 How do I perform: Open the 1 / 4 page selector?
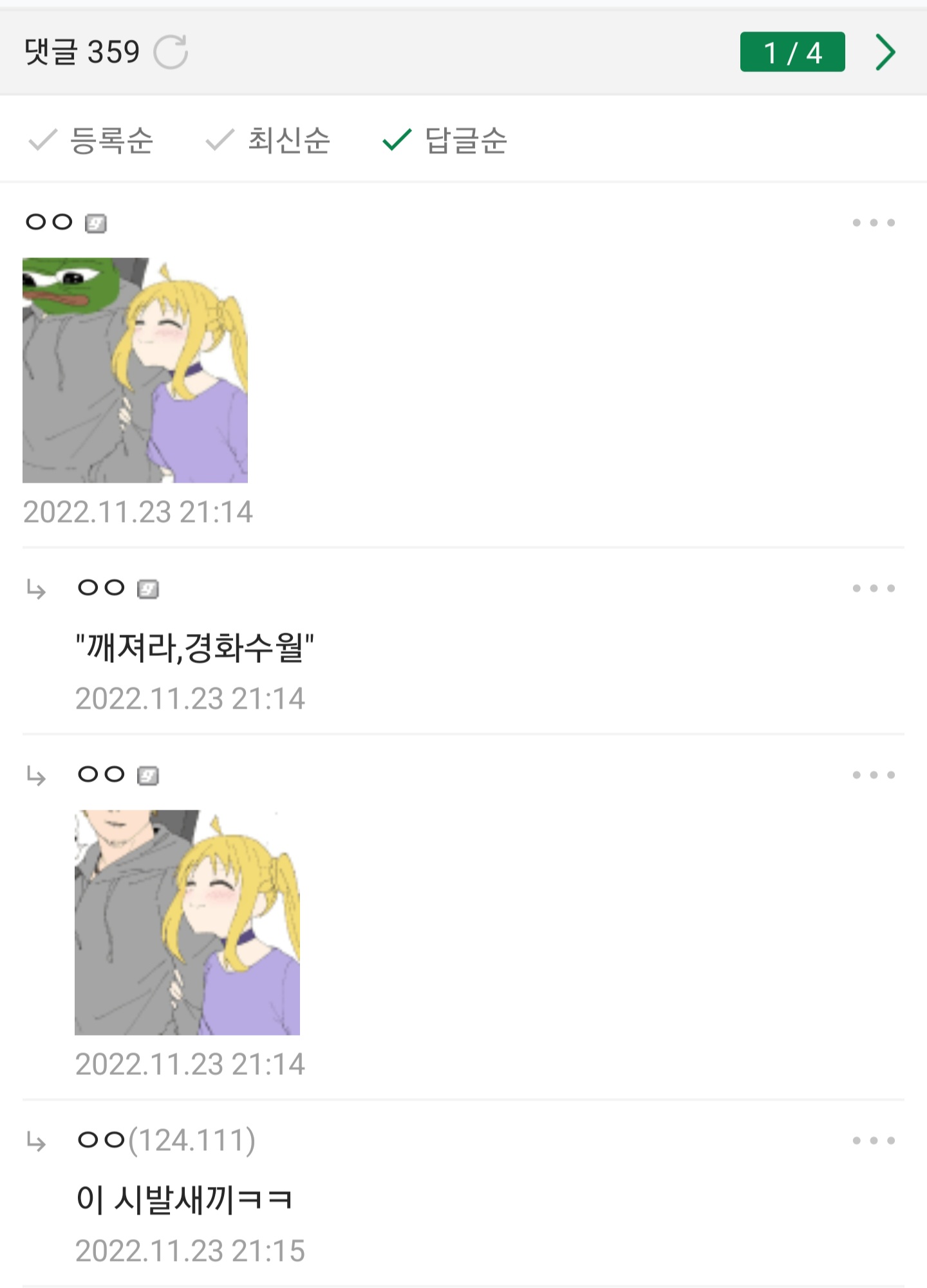tap(792, 52)
